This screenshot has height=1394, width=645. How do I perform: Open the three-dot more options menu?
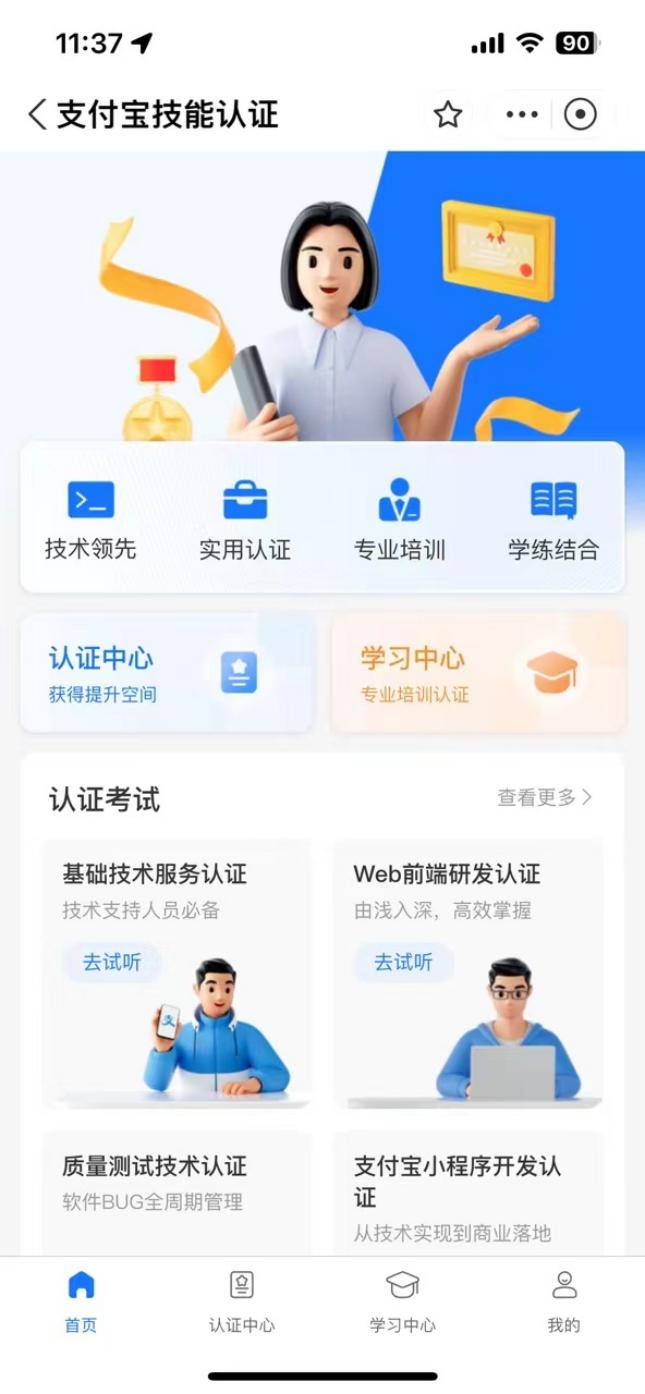point(522,114)
